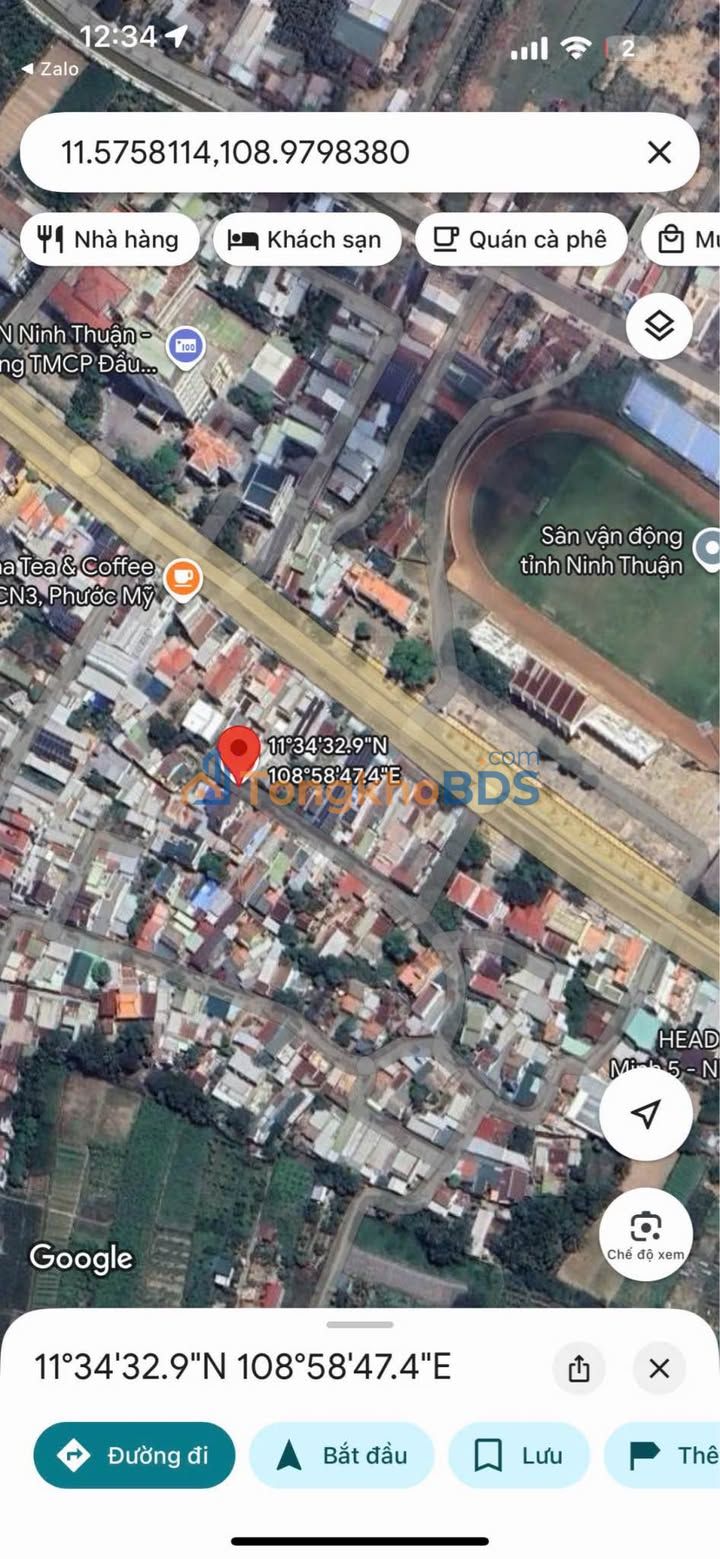
Task: Save this place with Lưu
Action: pos(519,1455)
